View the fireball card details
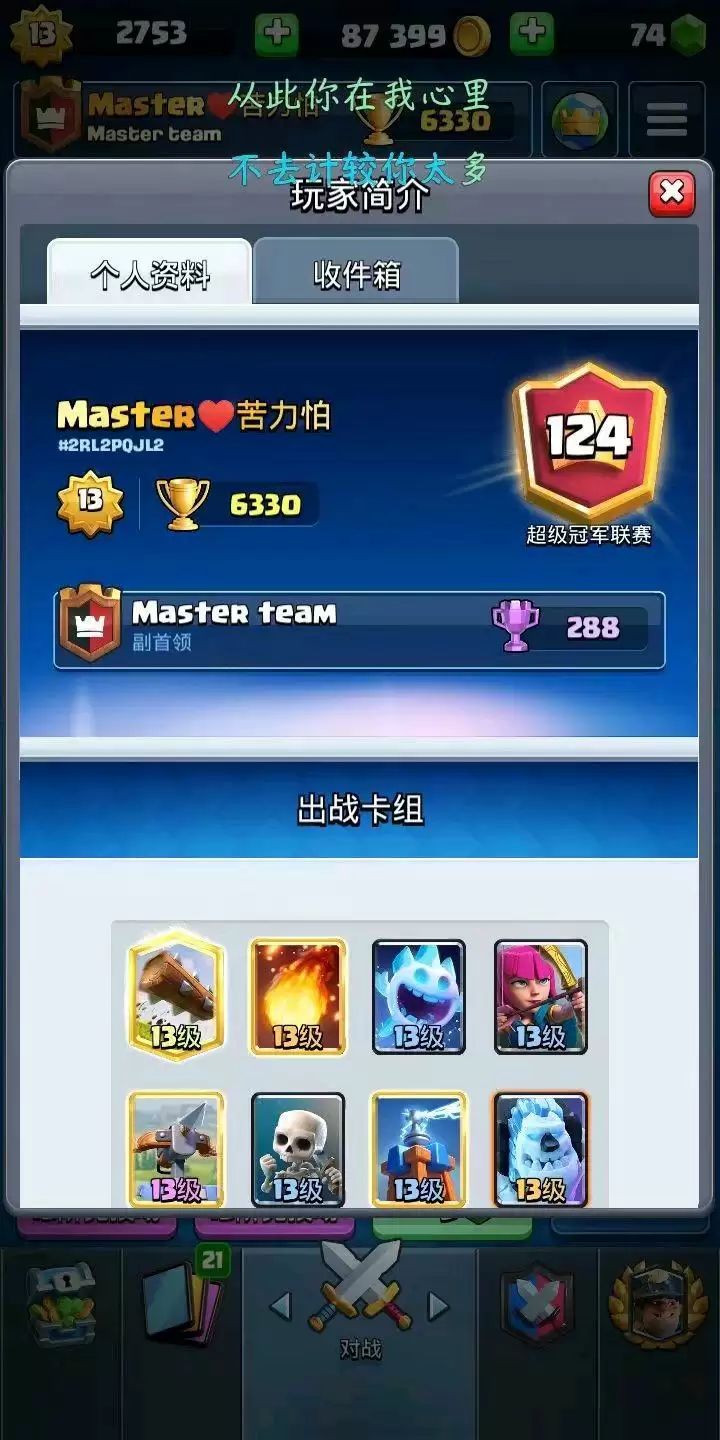 pyautogui.click(x=298, y=996)
